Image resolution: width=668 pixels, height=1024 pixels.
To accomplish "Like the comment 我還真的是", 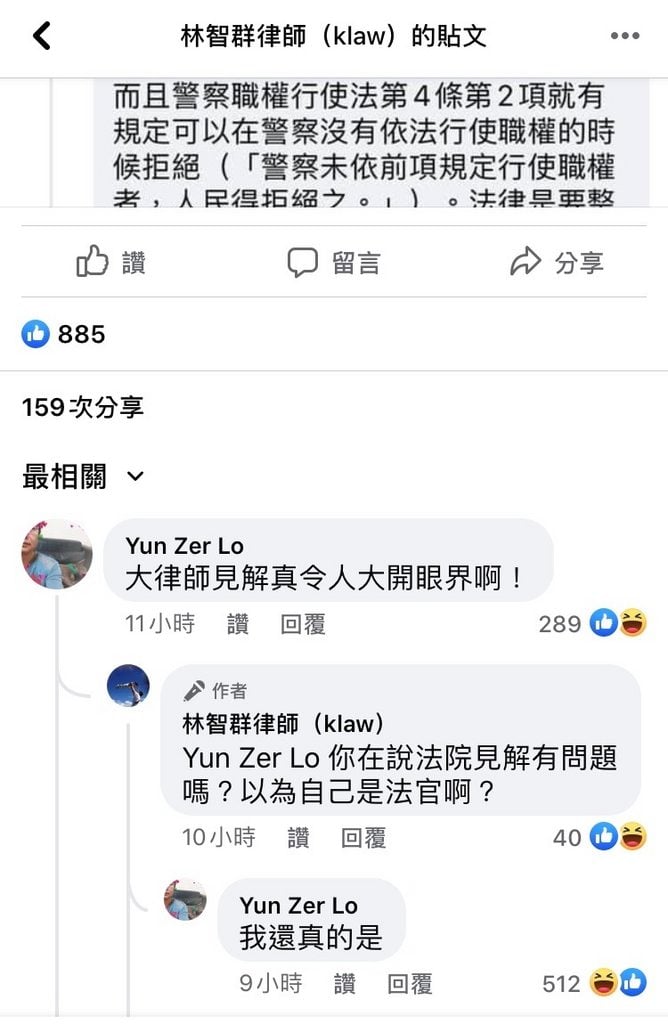I will coord(345,983).
